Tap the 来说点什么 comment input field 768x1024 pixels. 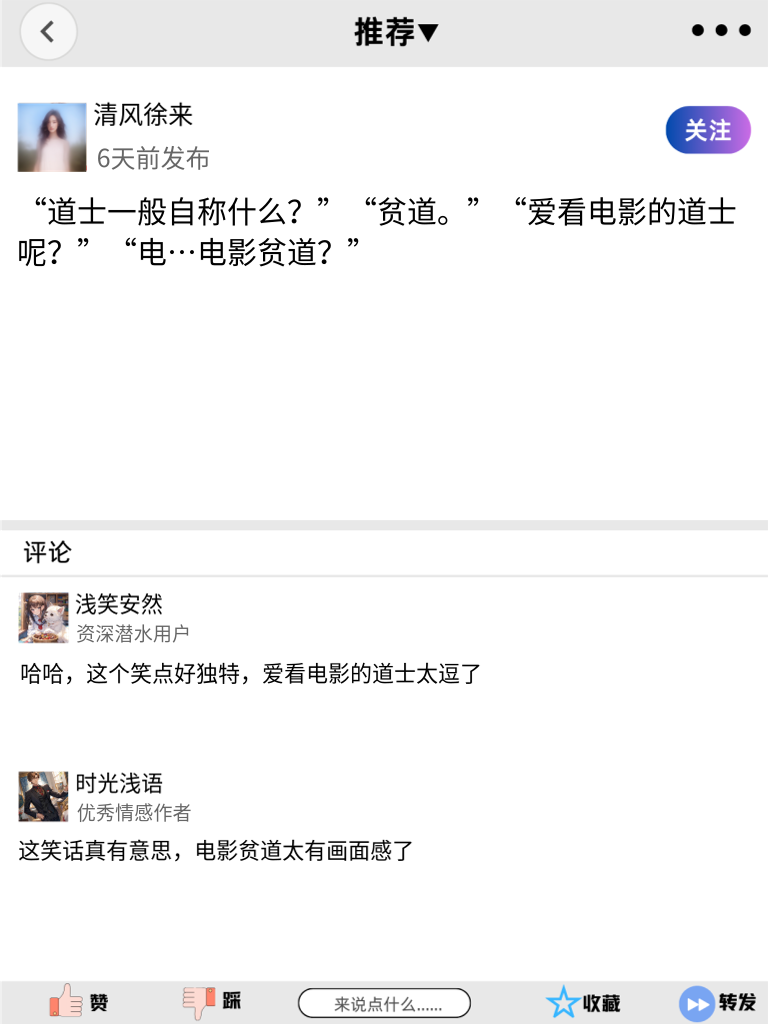click(385, 1001)
